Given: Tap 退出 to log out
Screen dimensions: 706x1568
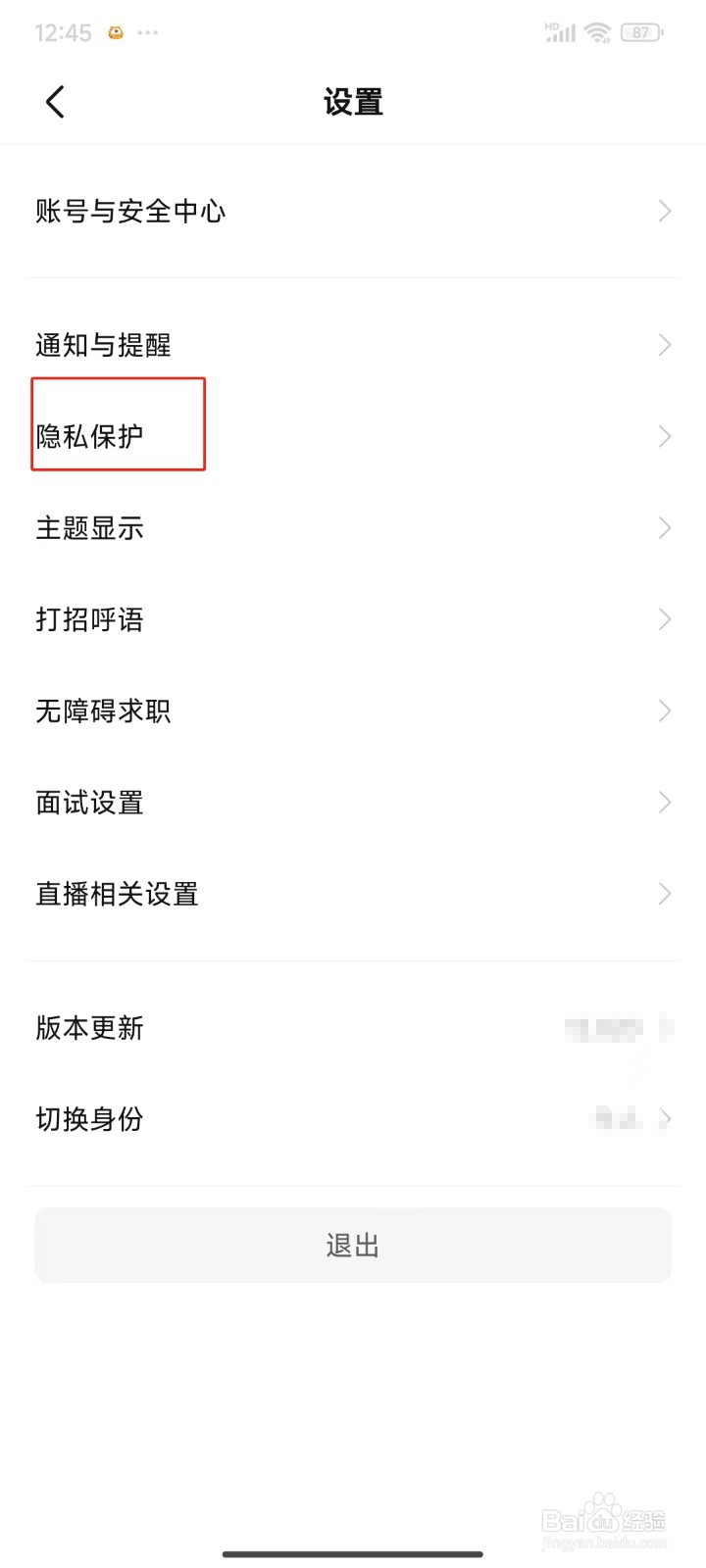Looking at the screenshot, I should click(353, 1245).
